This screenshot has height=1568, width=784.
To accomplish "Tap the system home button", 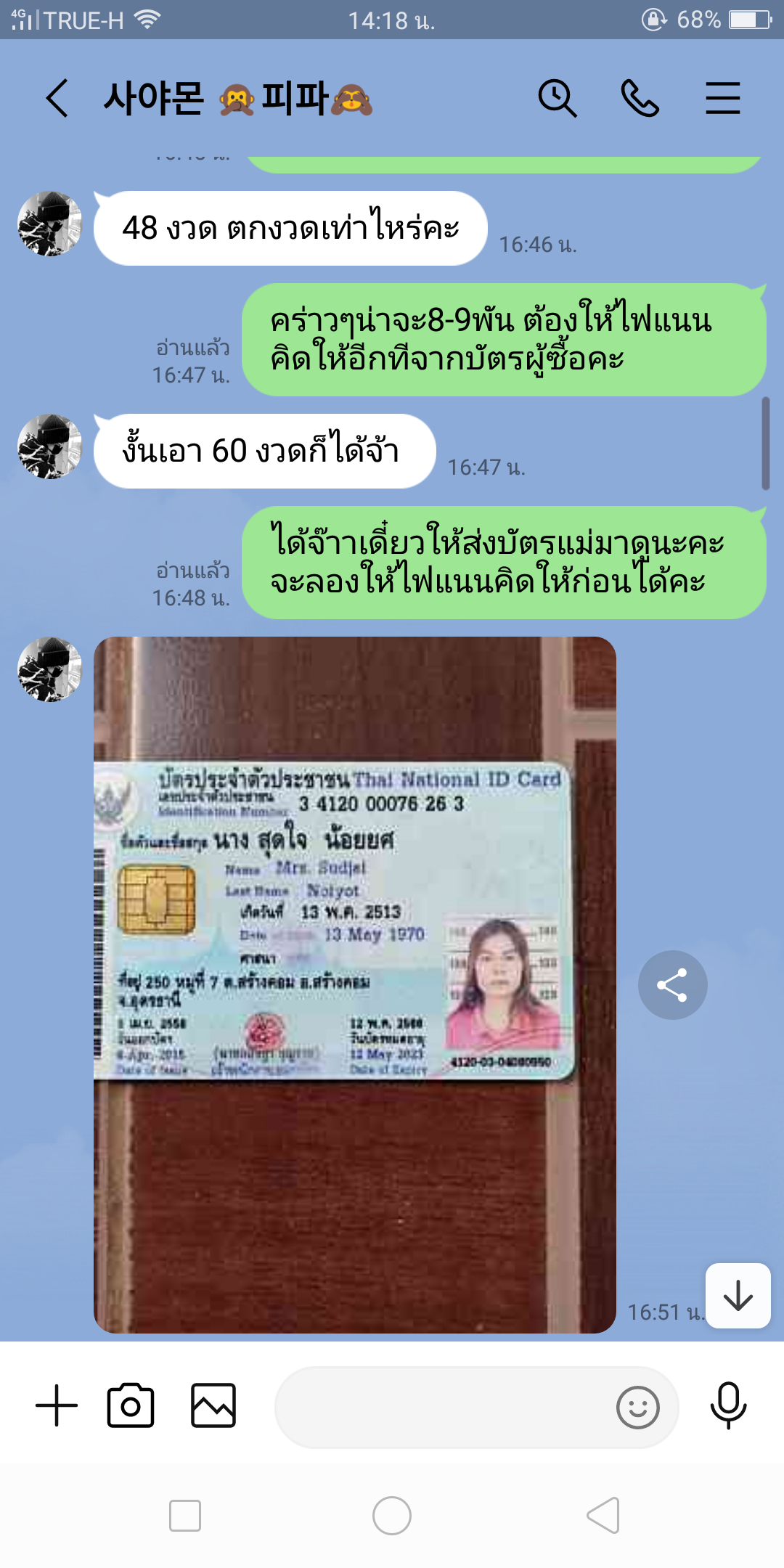I will tap(392, 1516).
